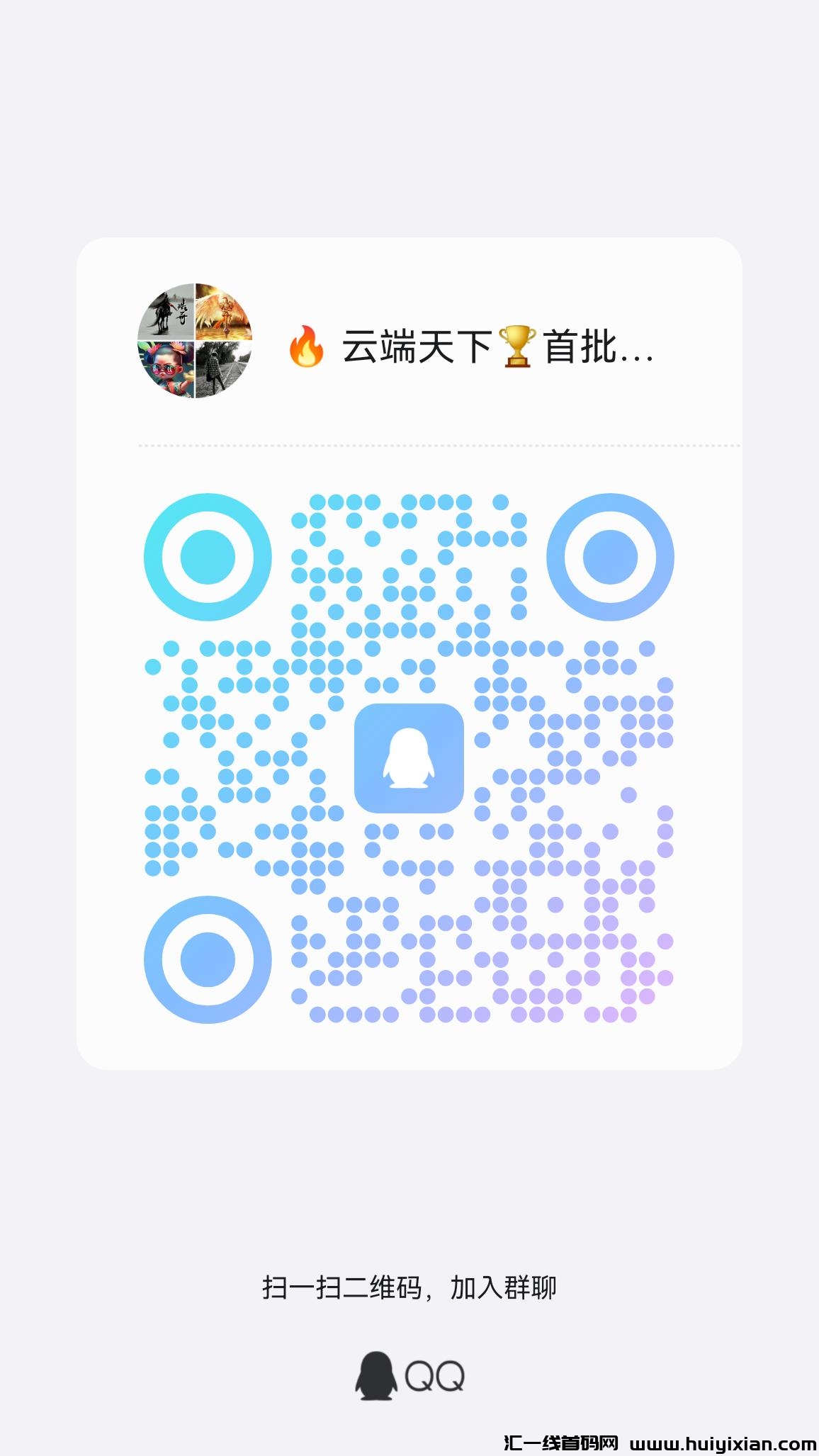Tap the bottom-left corner finder pattern of QR
This screenshot has width=819, height=1456.
pos(209,960)
